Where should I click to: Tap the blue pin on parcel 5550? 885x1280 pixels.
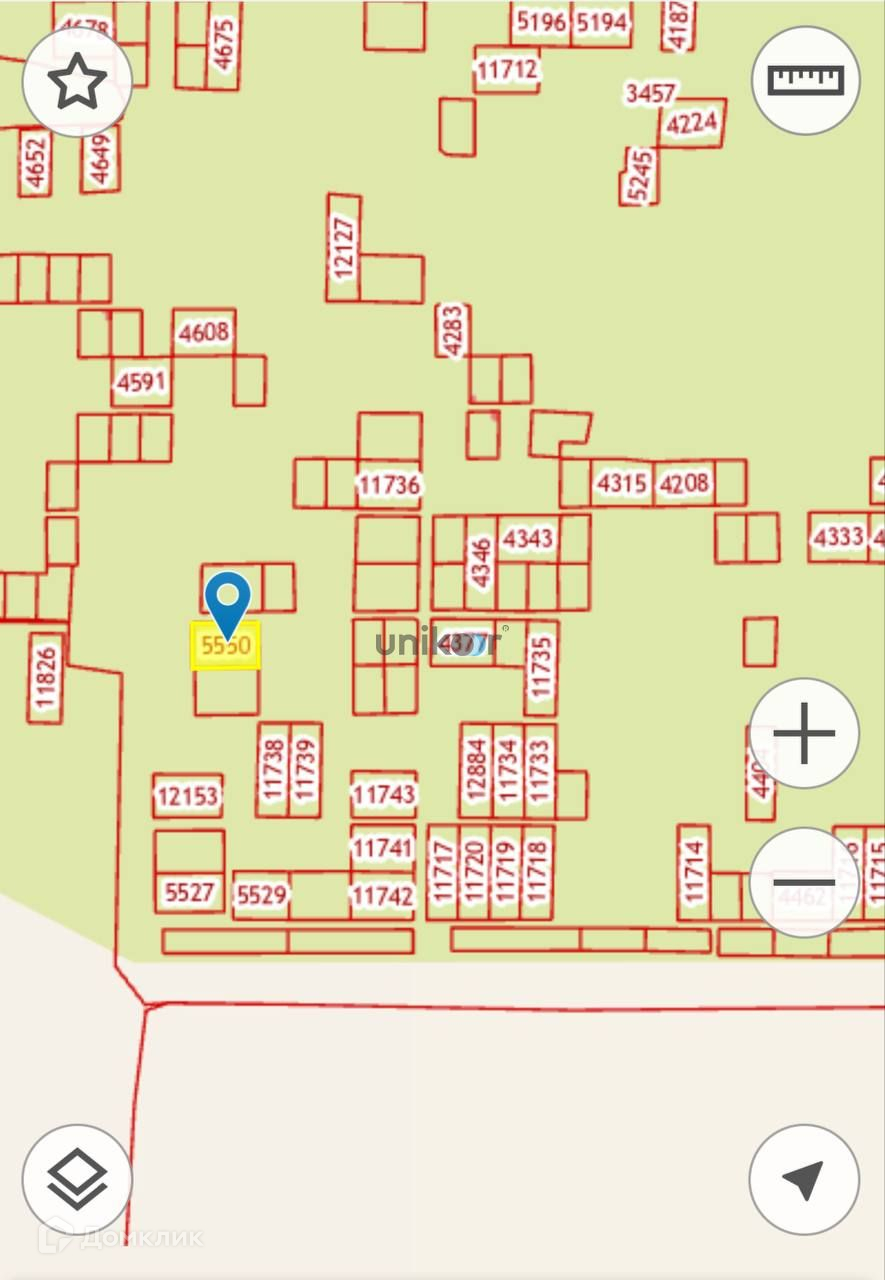coord(228,600)
